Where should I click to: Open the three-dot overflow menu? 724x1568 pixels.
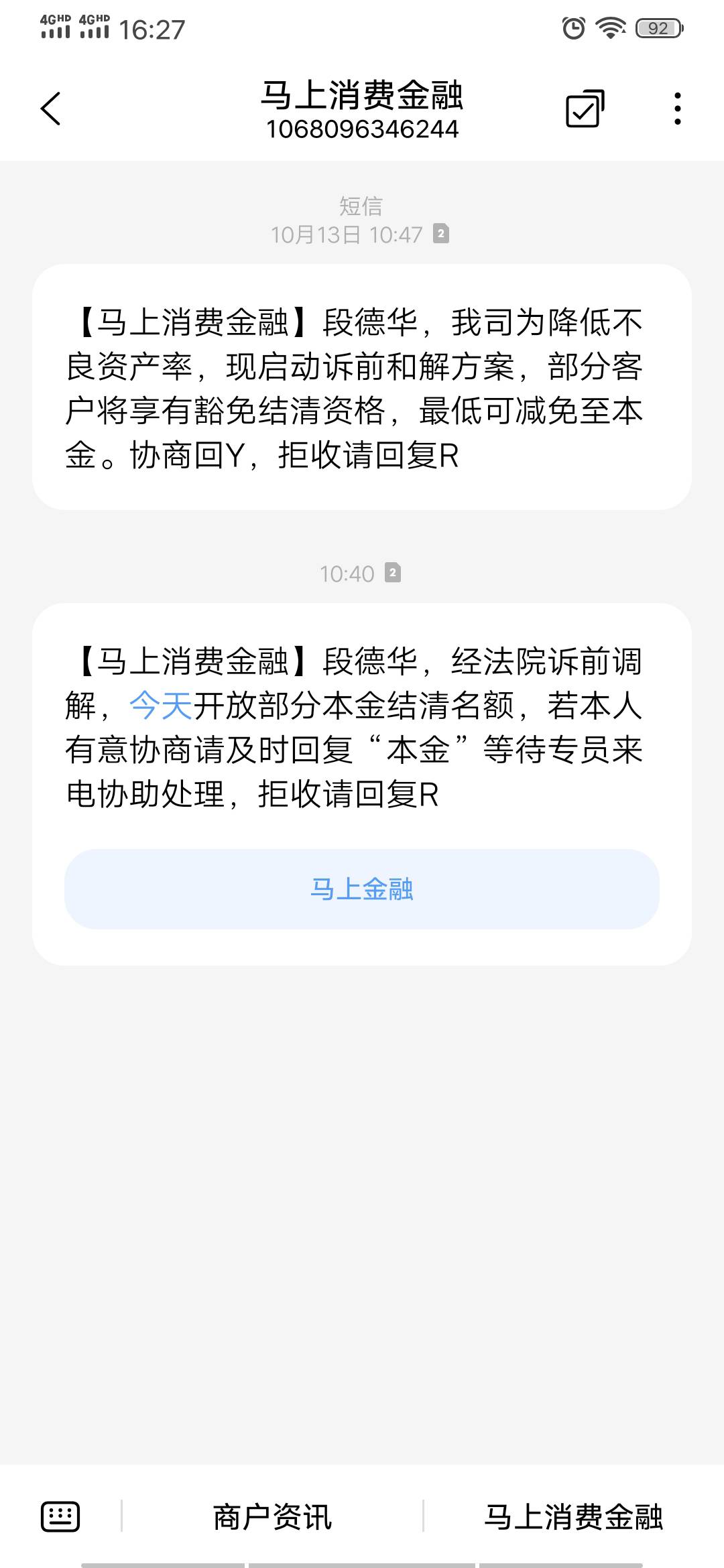[678, 109]
